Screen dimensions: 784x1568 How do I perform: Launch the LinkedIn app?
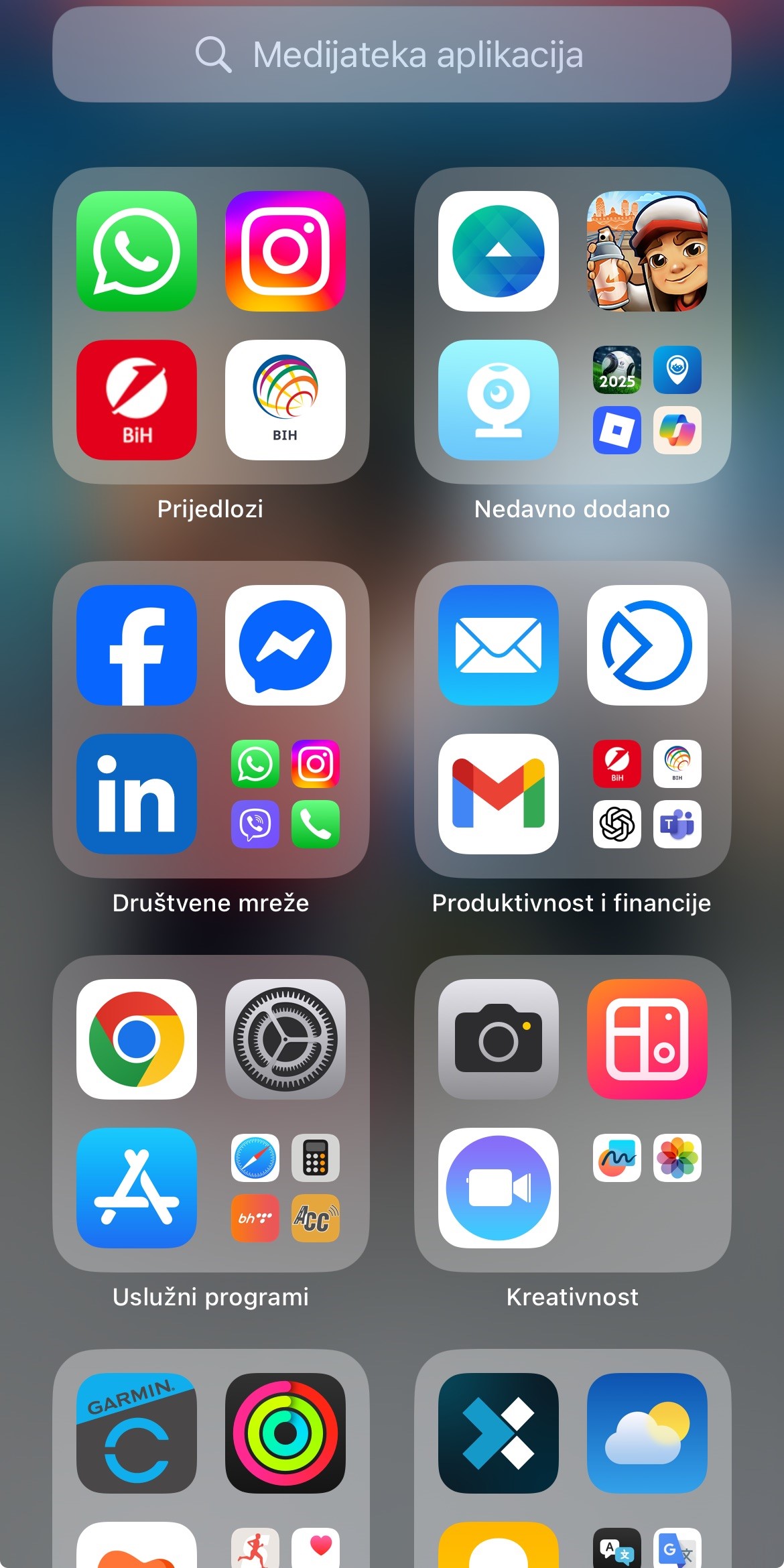click(x=137, y=794)
